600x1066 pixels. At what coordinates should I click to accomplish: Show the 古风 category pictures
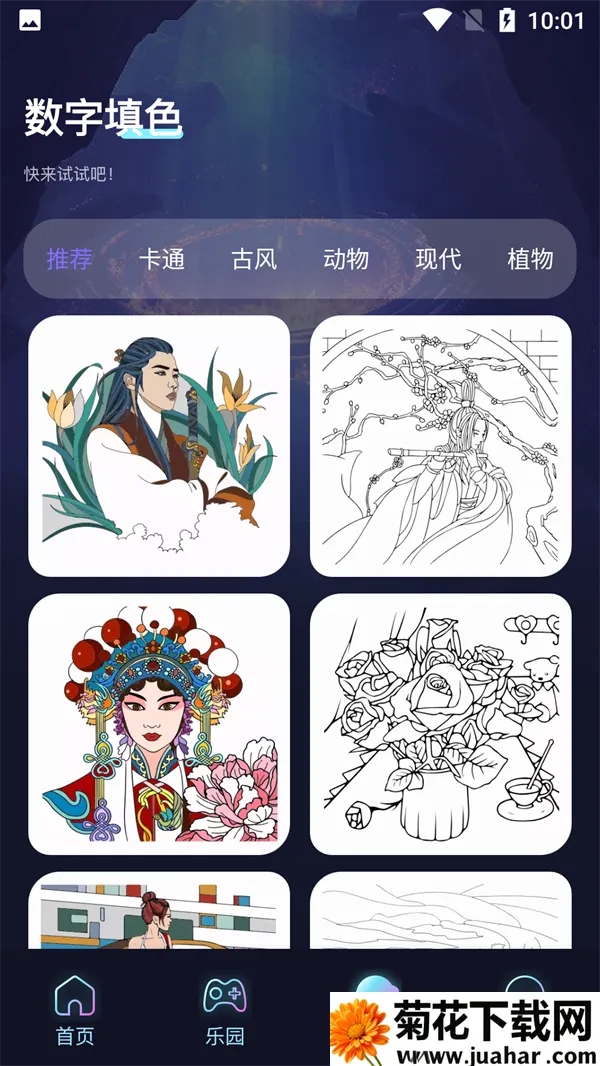(254, 259)
